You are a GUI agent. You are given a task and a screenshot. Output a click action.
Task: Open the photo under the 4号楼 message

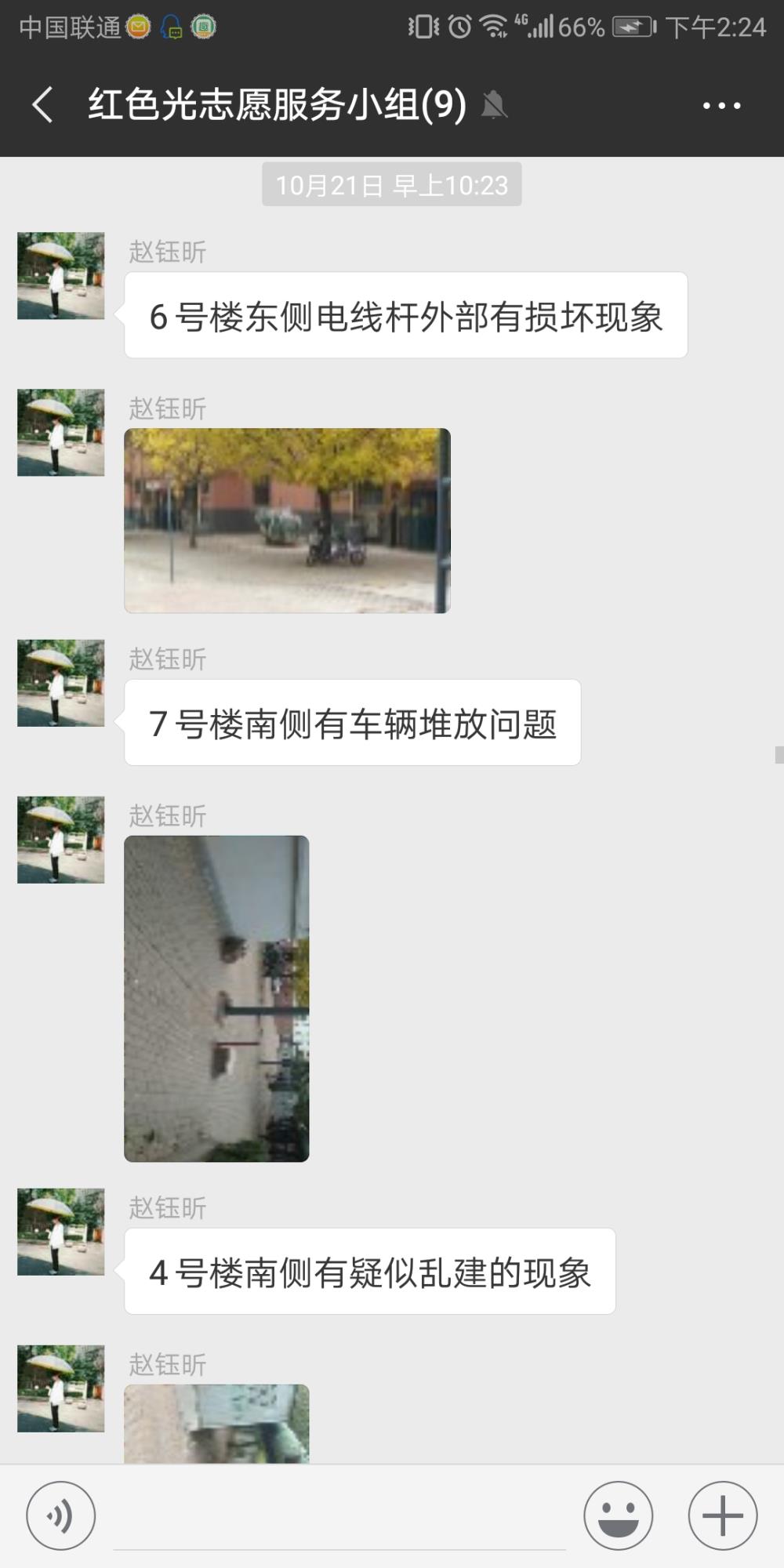216,1424
